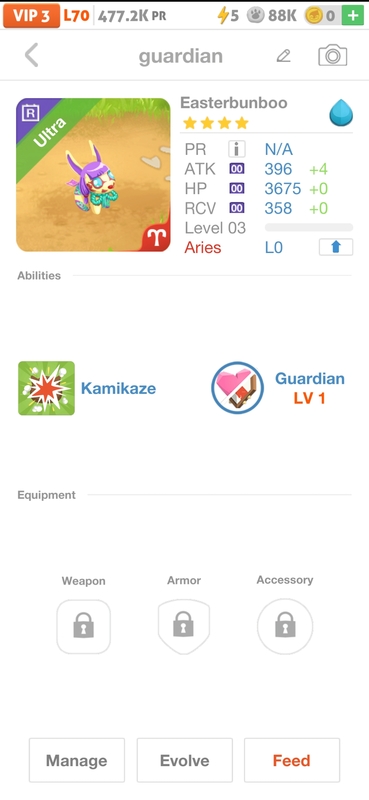Select the Evolve button
The width and height of the screenshot is (369, 800).
184,760
